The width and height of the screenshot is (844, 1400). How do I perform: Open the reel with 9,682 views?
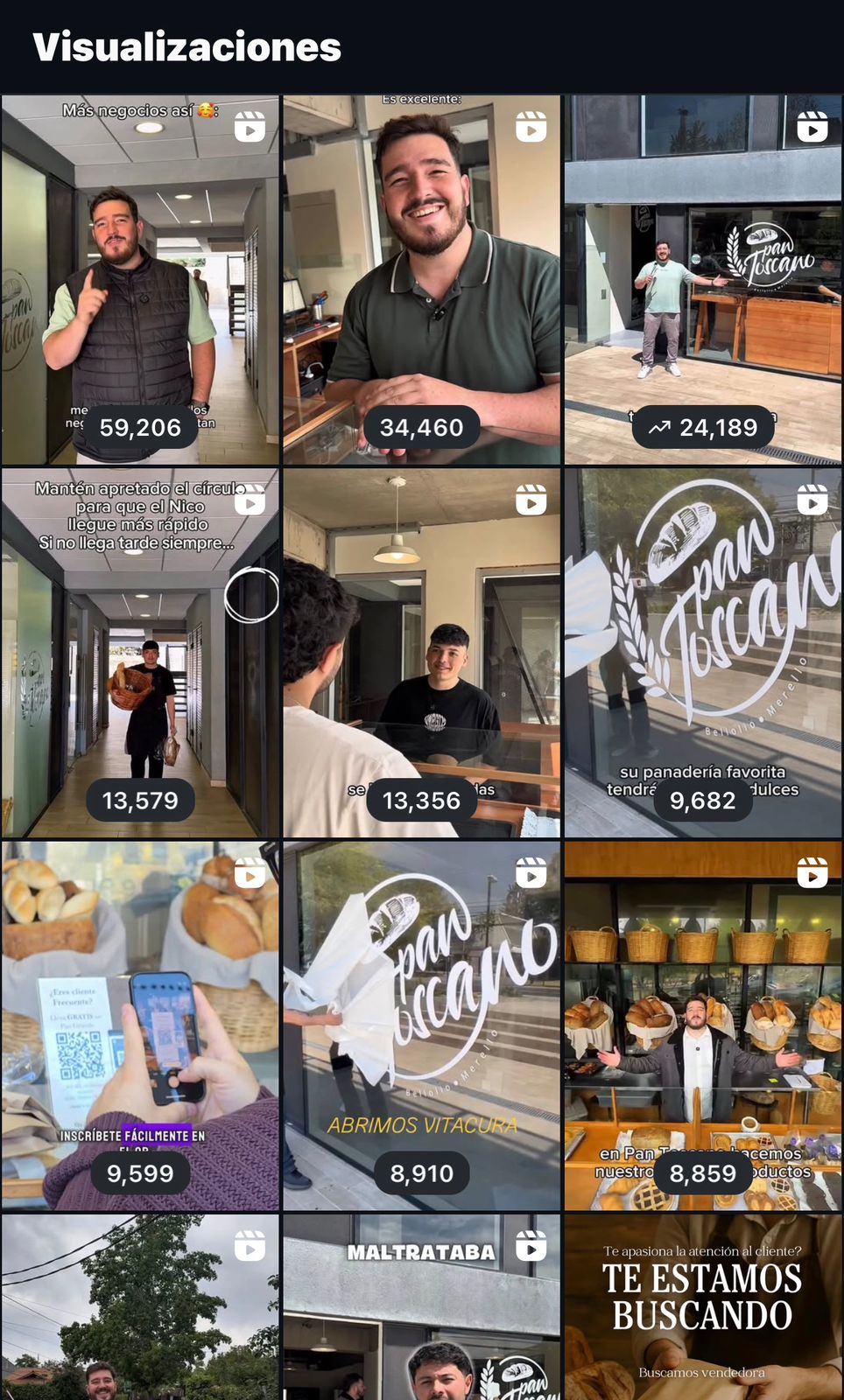(703, 653)
